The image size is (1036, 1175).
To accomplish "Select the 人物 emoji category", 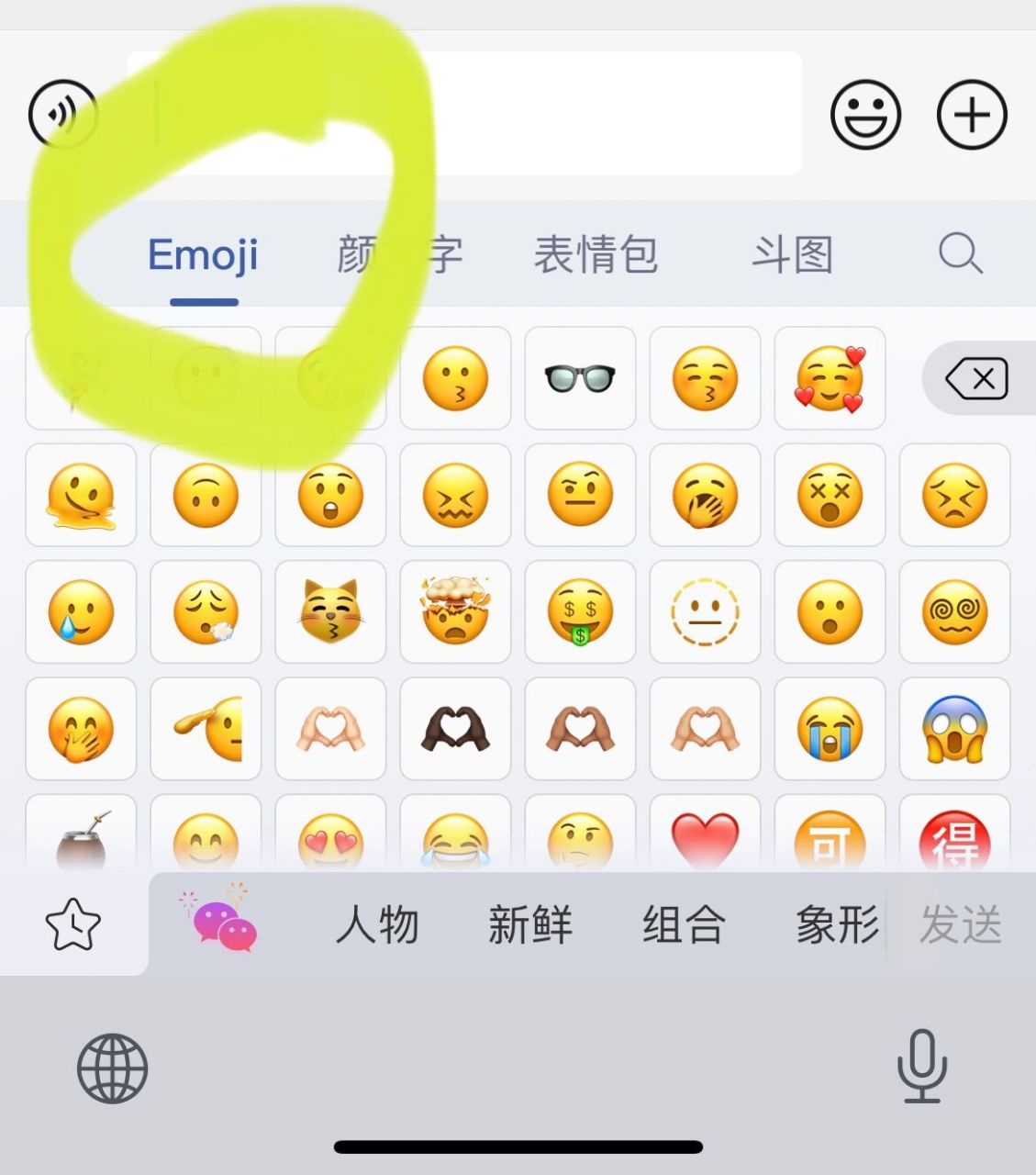I will coord(378,925).
